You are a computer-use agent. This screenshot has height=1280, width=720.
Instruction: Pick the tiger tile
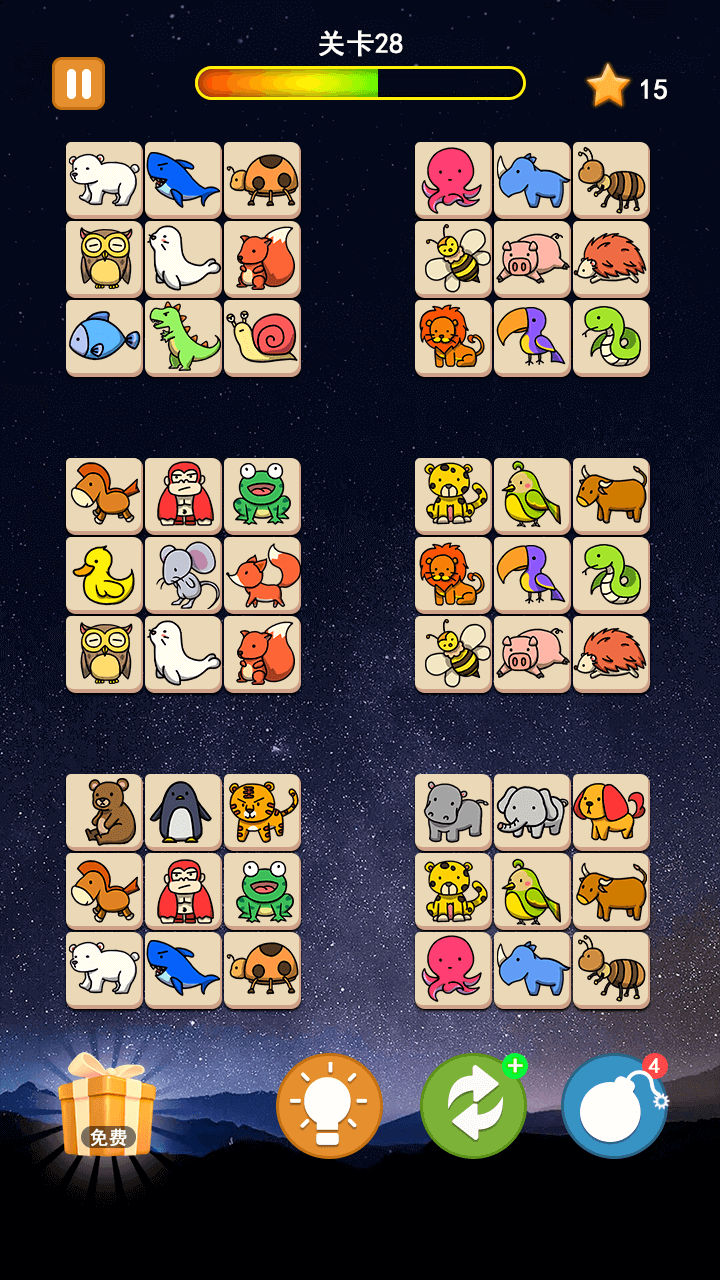(x=262, y=811)
